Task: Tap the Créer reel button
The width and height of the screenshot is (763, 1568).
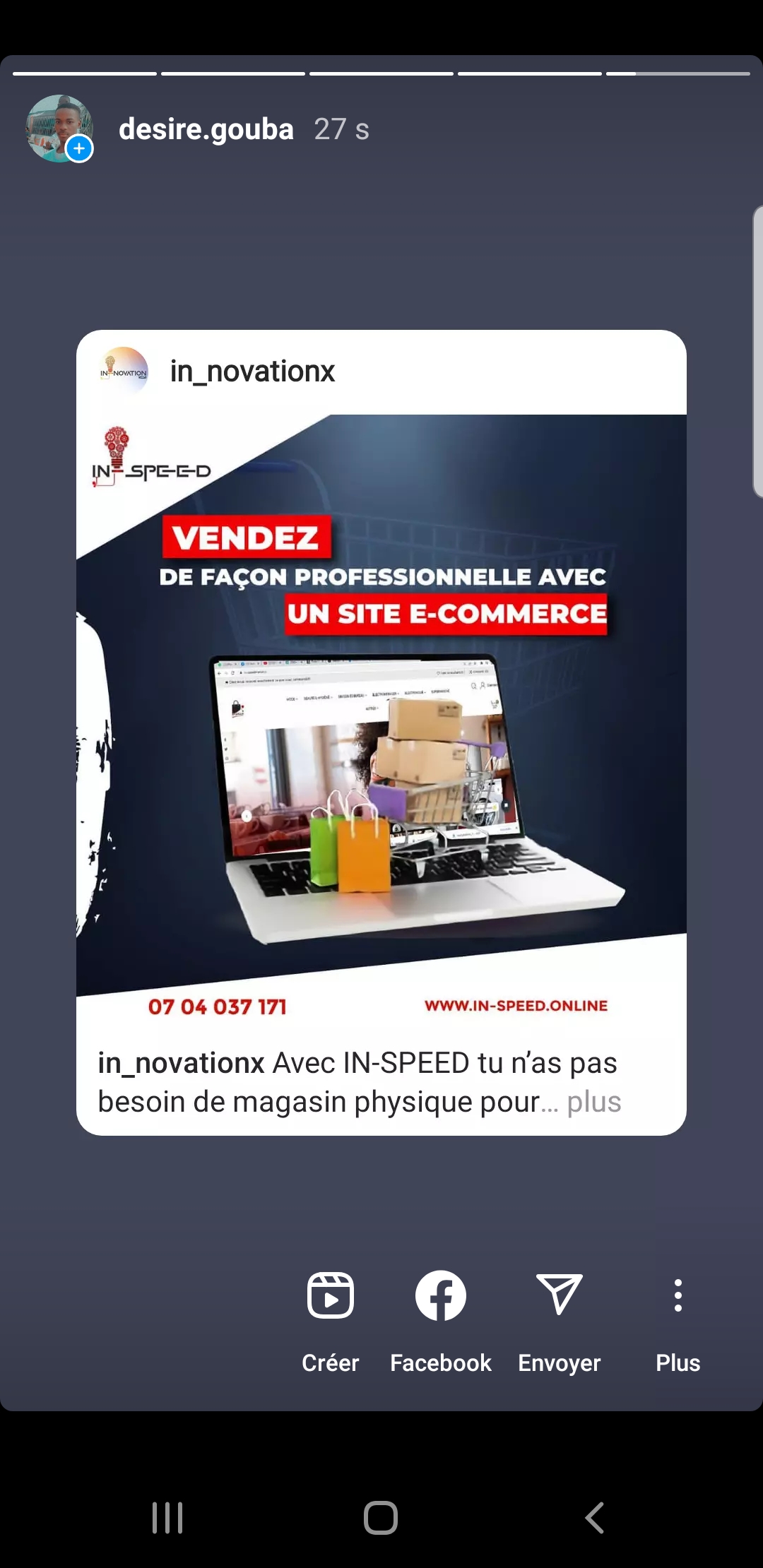Action: (x=331, y=1321)
